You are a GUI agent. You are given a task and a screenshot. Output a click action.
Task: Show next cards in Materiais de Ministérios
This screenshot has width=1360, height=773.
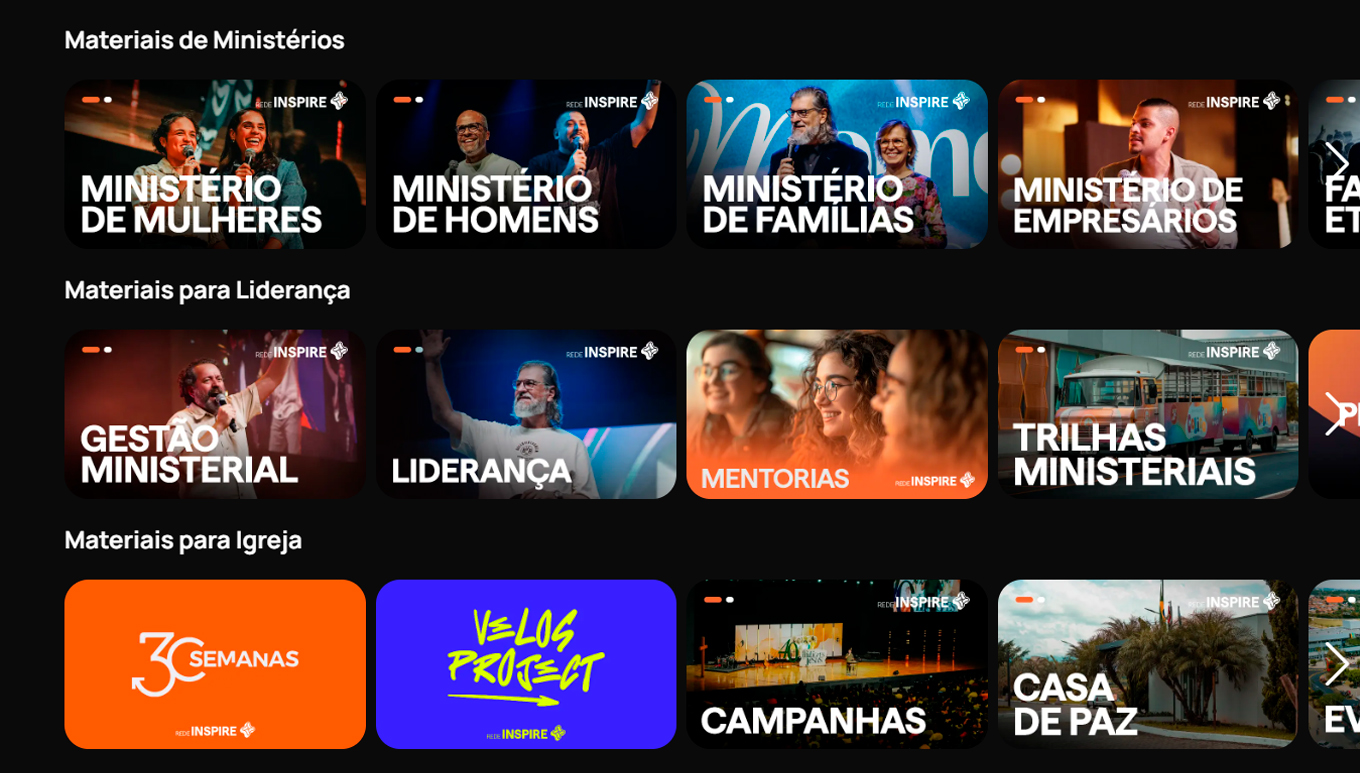[x=1337, y=162]
